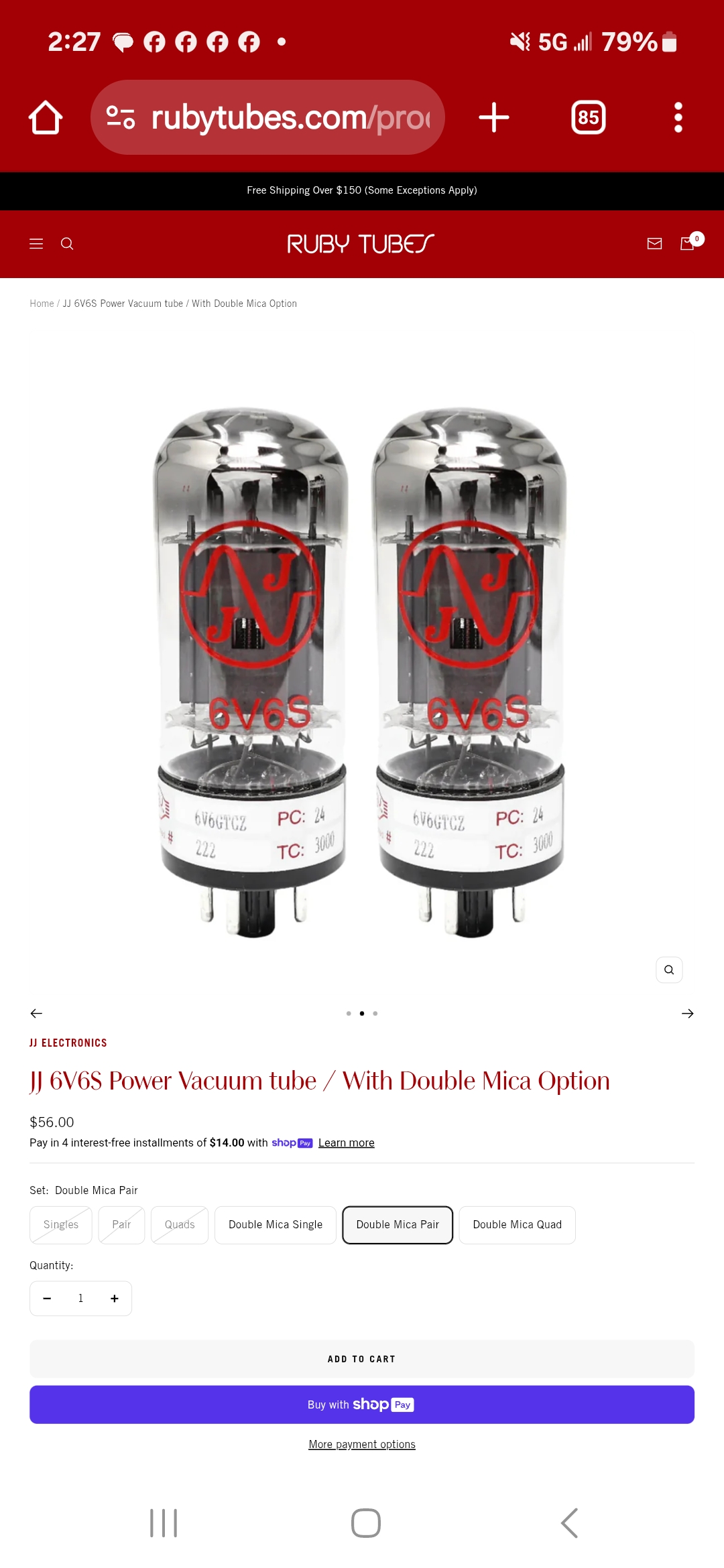This screenshot has width=724, height=1568.
Task: Choose Double Mica Pair set option
Action: (398, 1225)
